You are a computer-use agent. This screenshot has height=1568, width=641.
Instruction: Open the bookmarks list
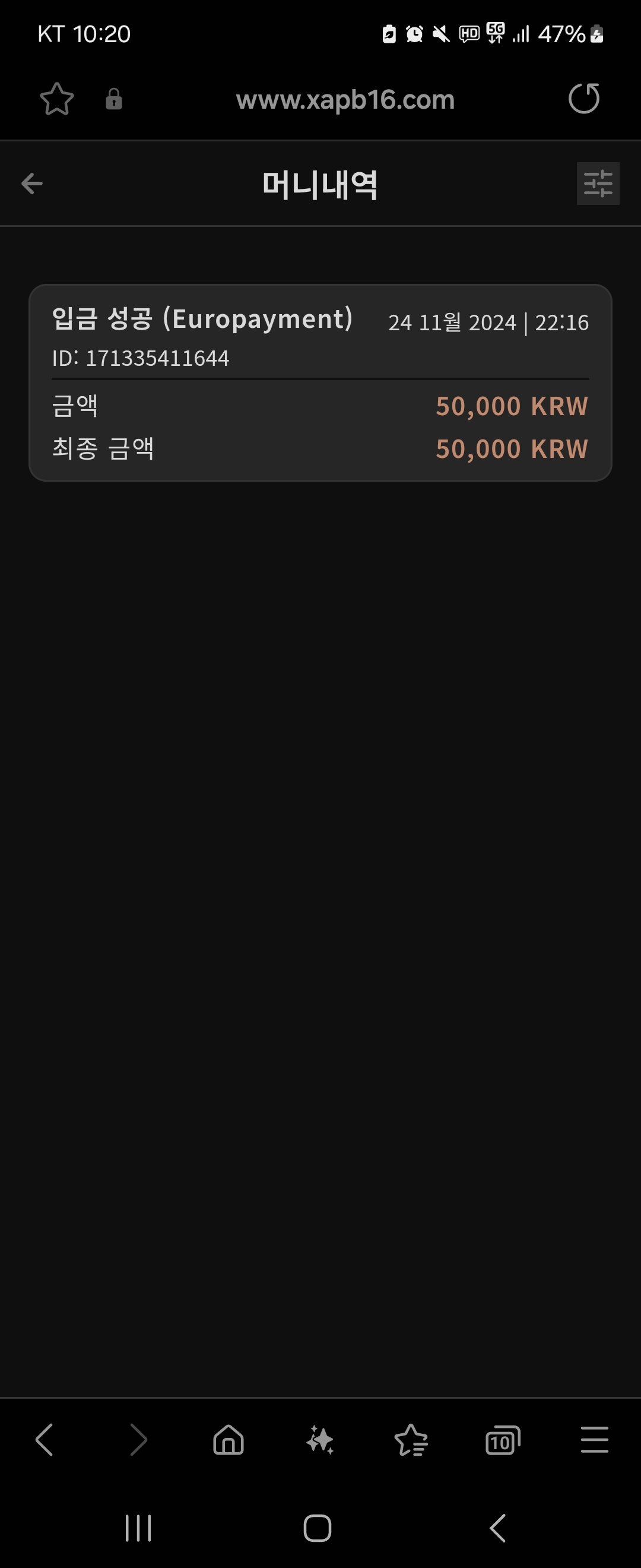[x=411, y=1440]
